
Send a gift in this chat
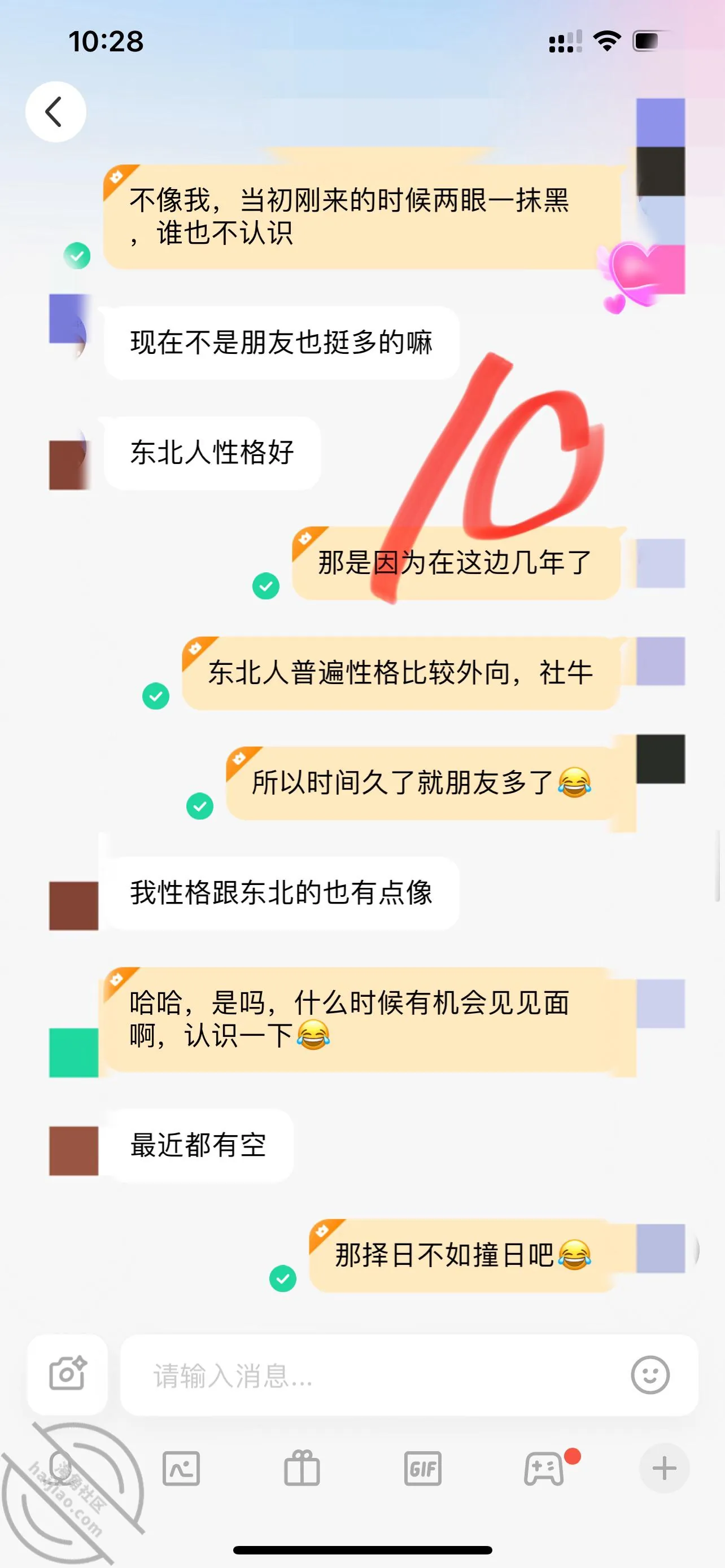tap(302, 1468)
